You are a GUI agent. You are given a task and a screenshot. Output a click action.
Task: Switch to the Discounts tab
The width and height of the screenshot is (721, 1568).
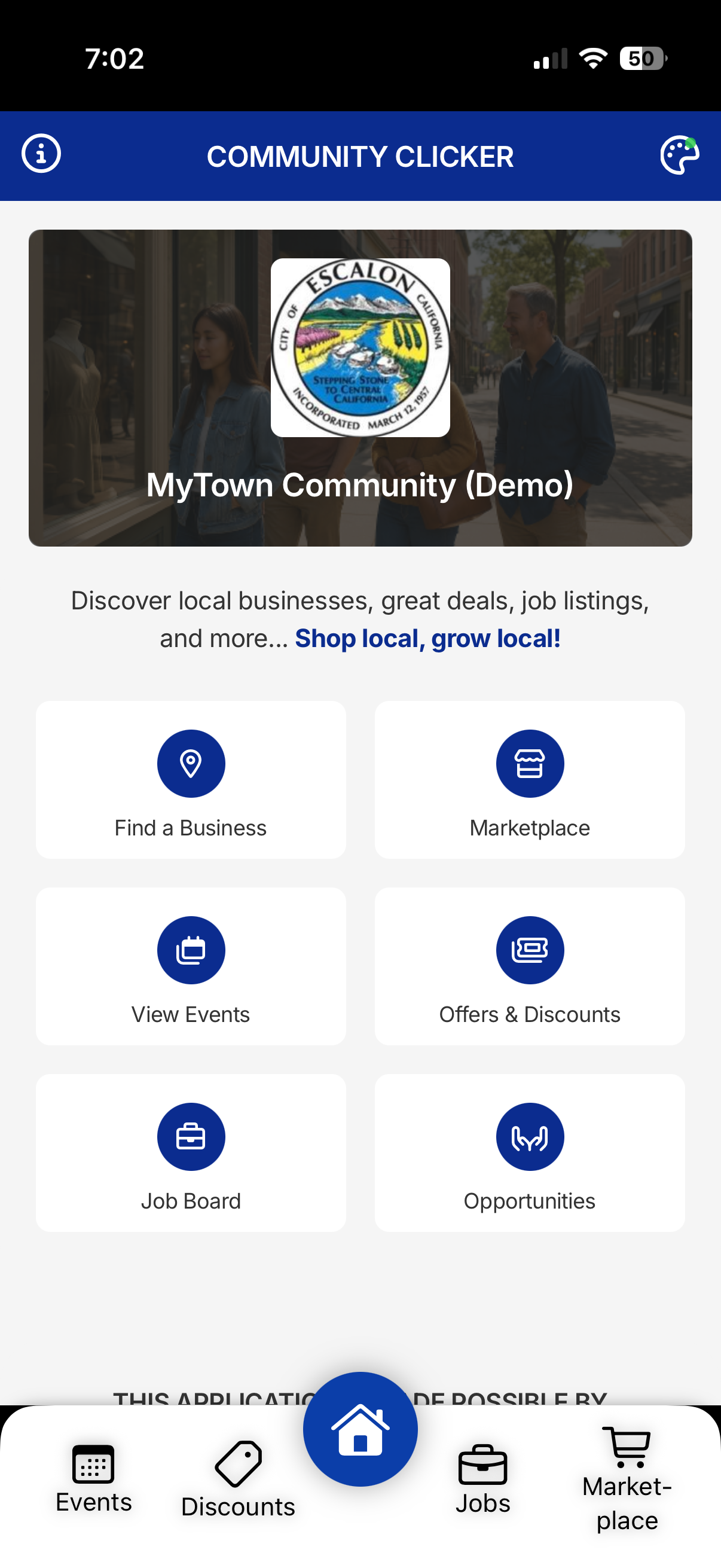coord(238,1480)
